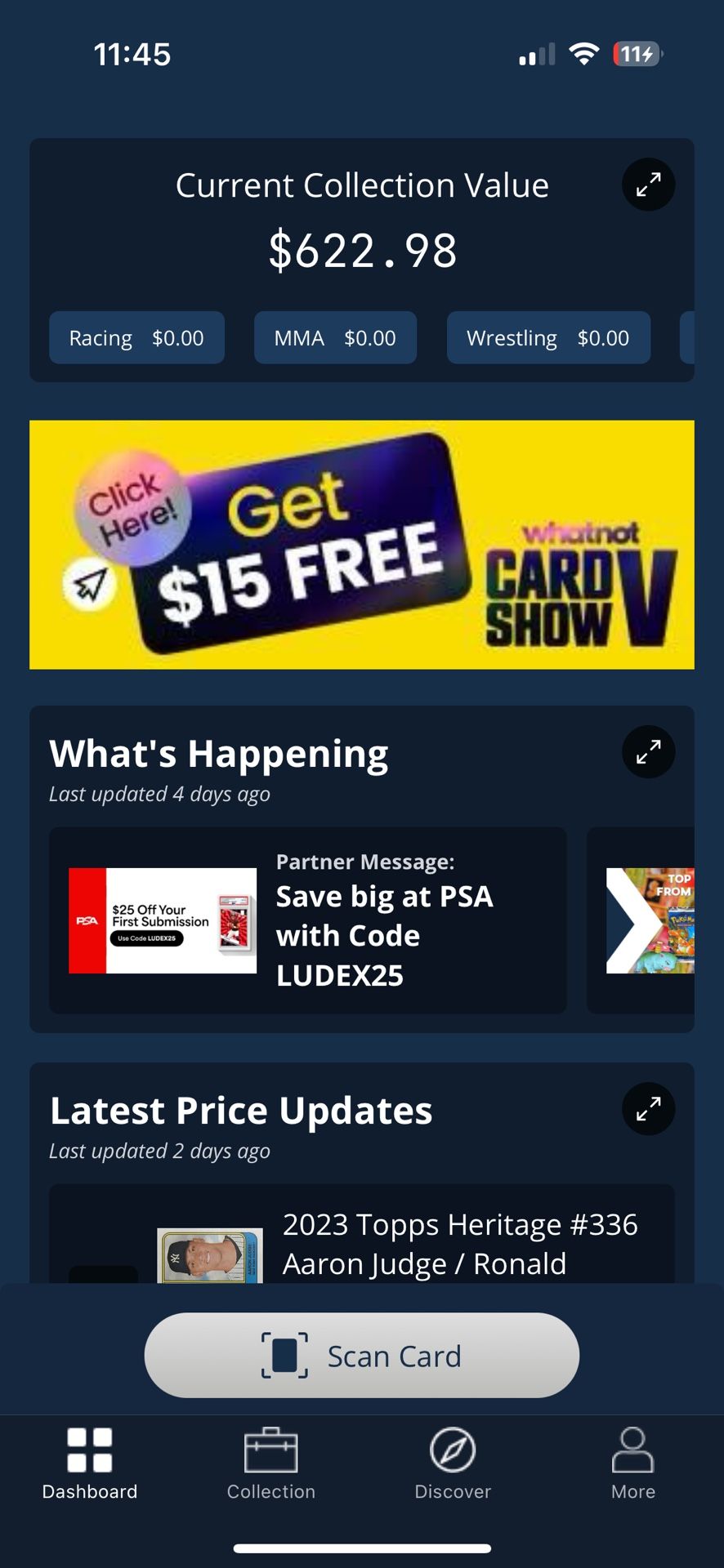Open the Whatnot Card Show banner
724x1568 pixels.
point(362,545)
